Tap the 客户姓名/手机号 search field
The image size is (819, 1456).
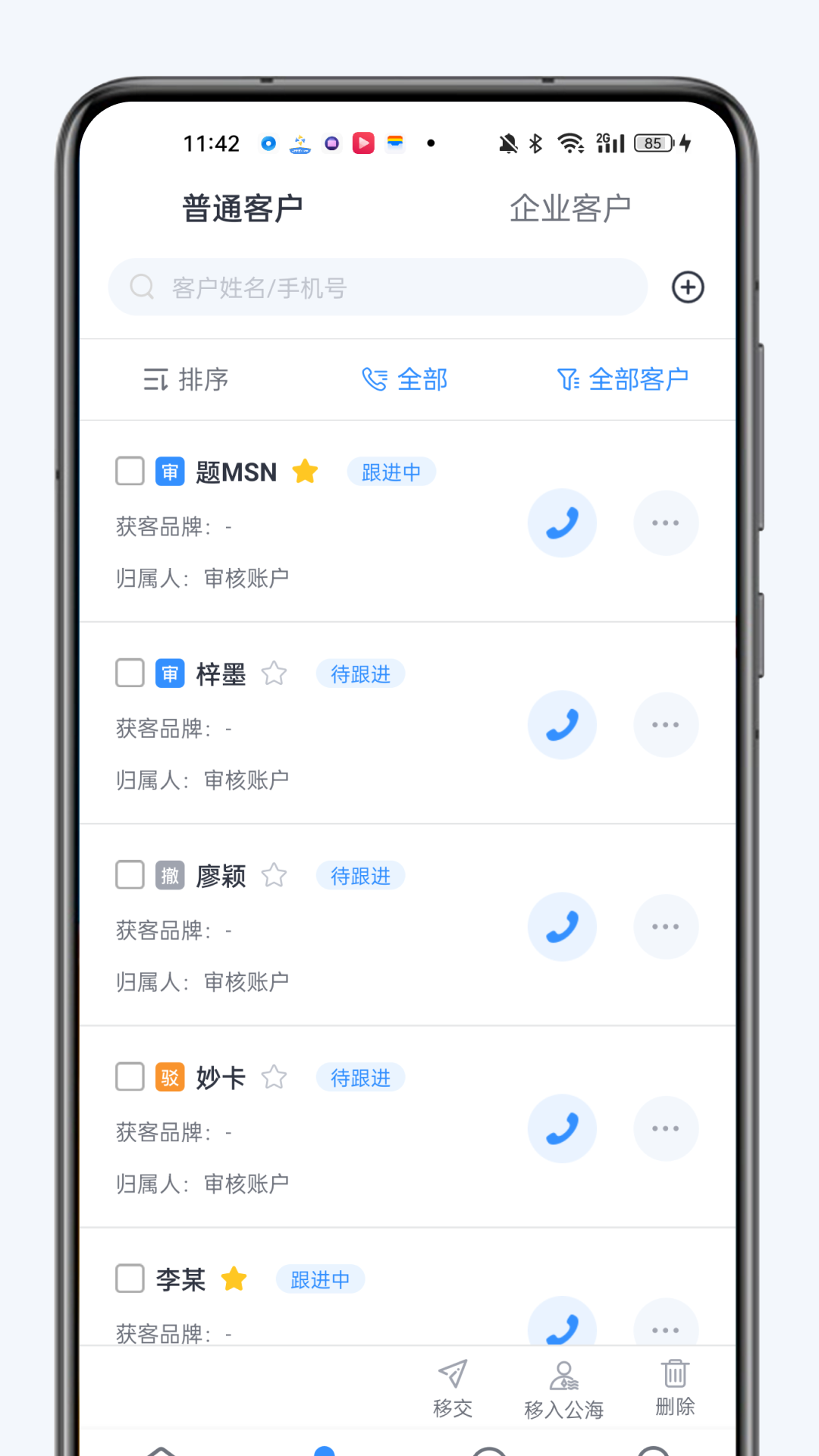[378, 287]
